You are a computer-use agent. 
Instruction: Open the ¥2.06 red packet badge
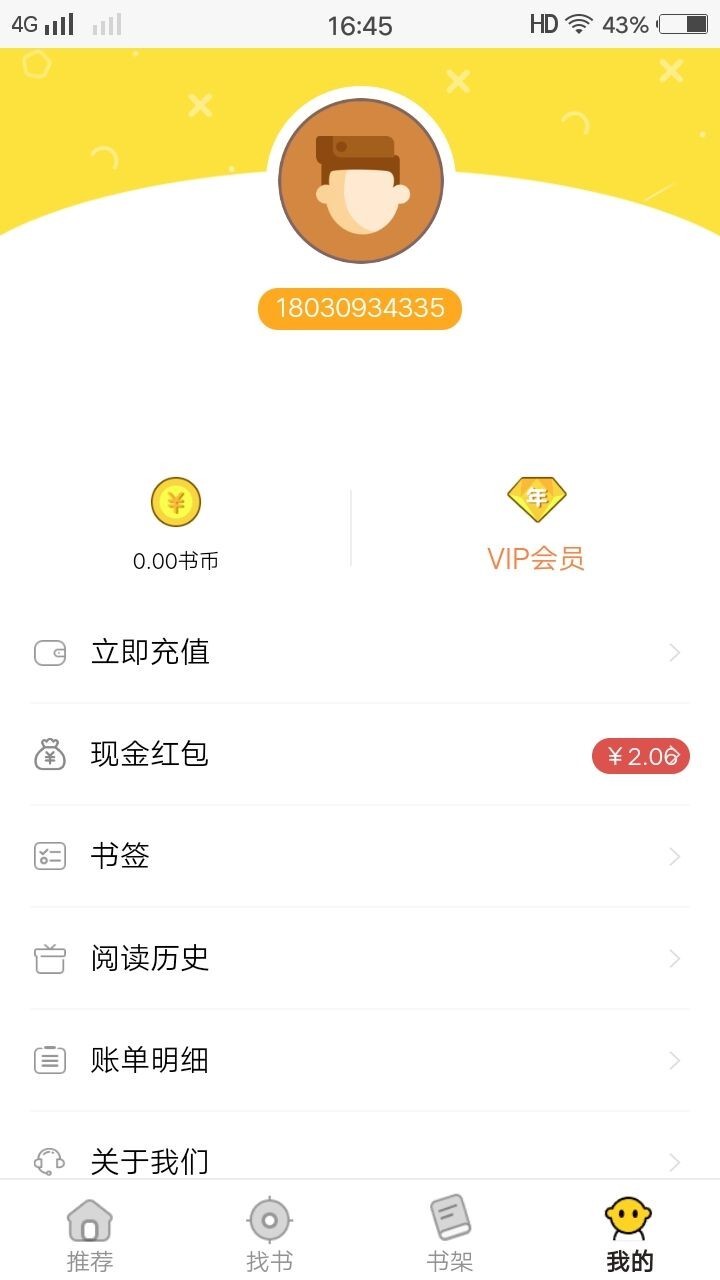point(640,756)
